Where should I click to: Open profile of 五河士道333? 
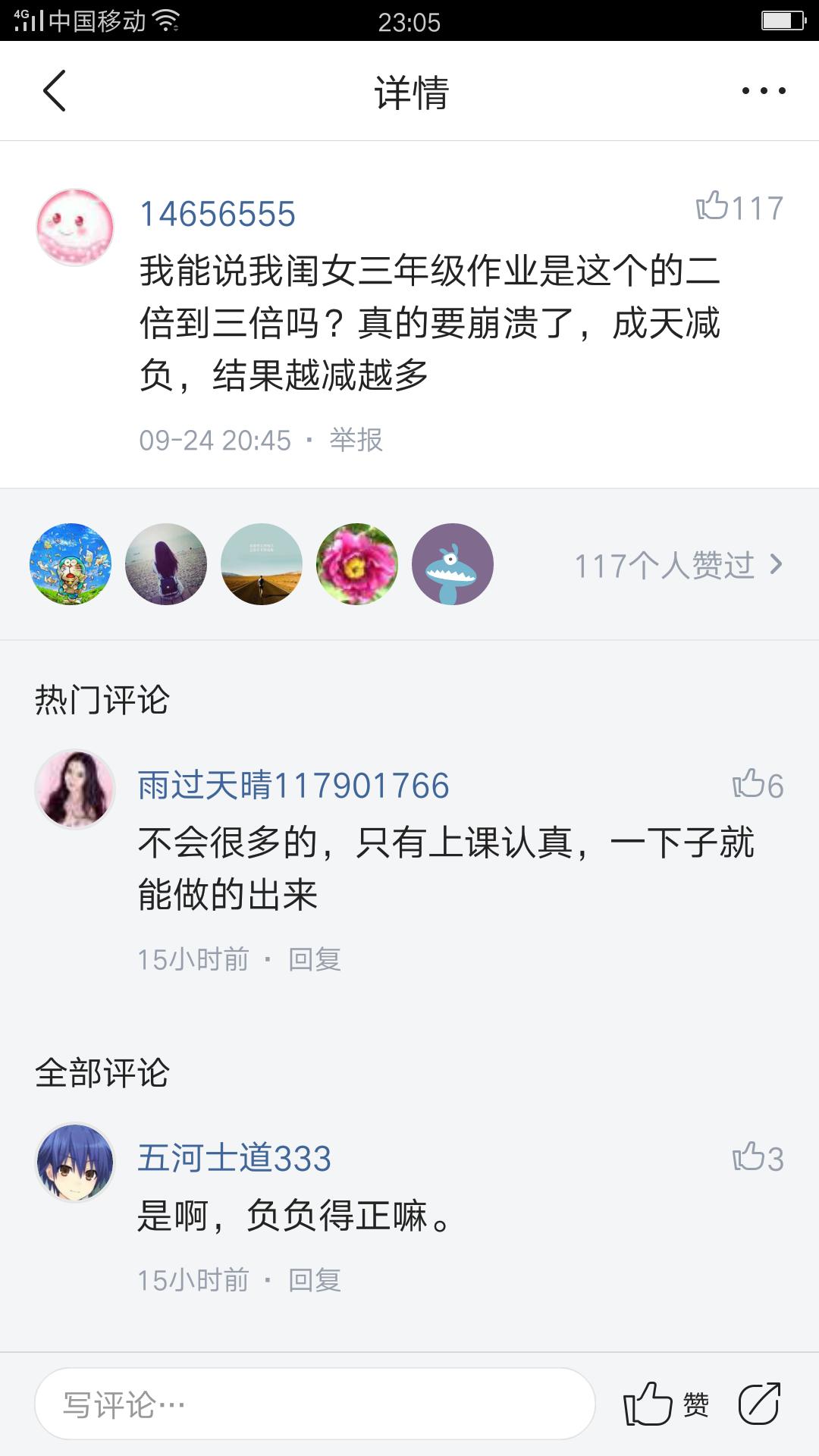(236, 1156)
